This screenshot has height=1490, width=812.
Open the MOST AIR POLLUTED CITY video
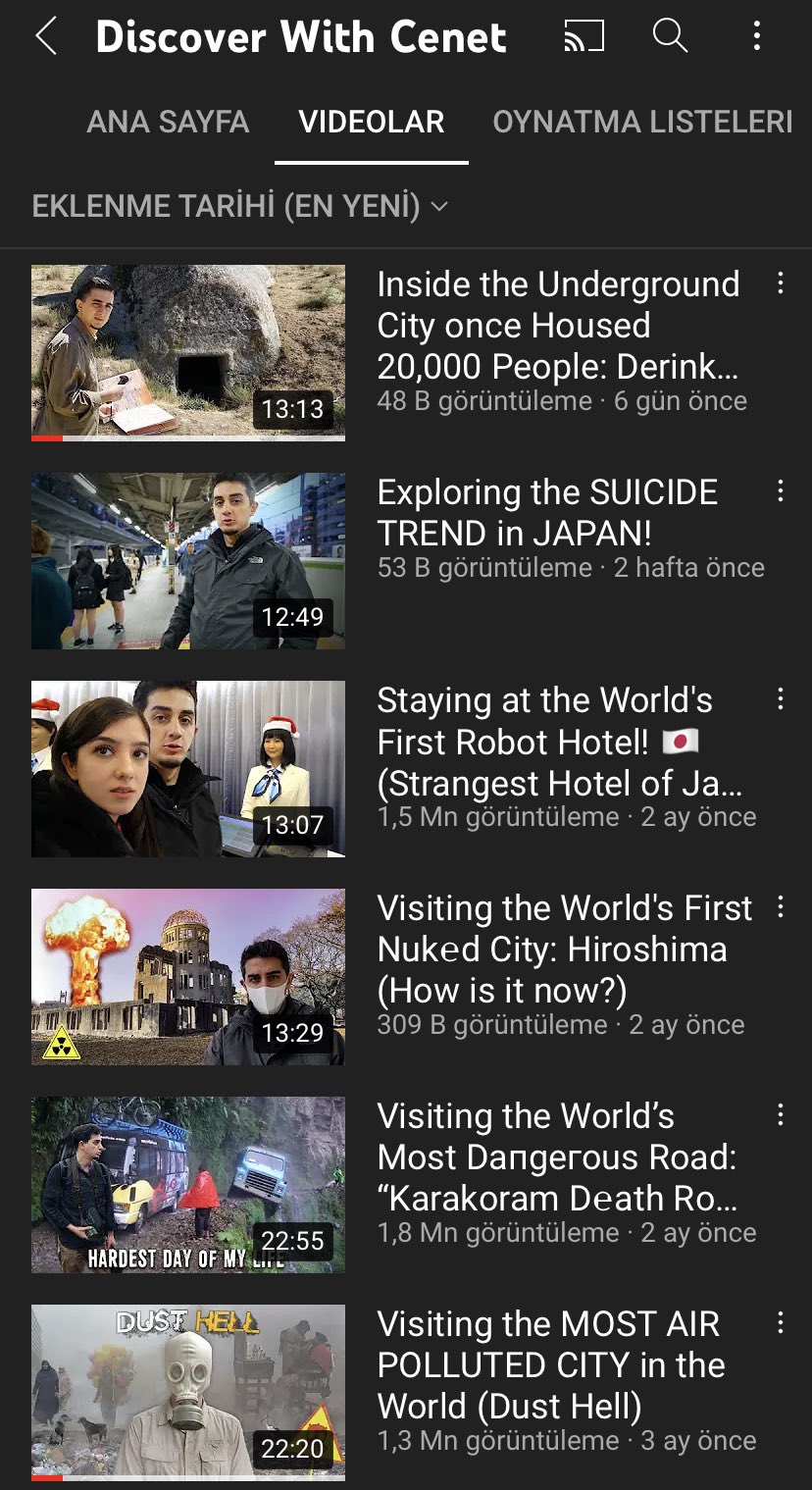pos(188,1392)
